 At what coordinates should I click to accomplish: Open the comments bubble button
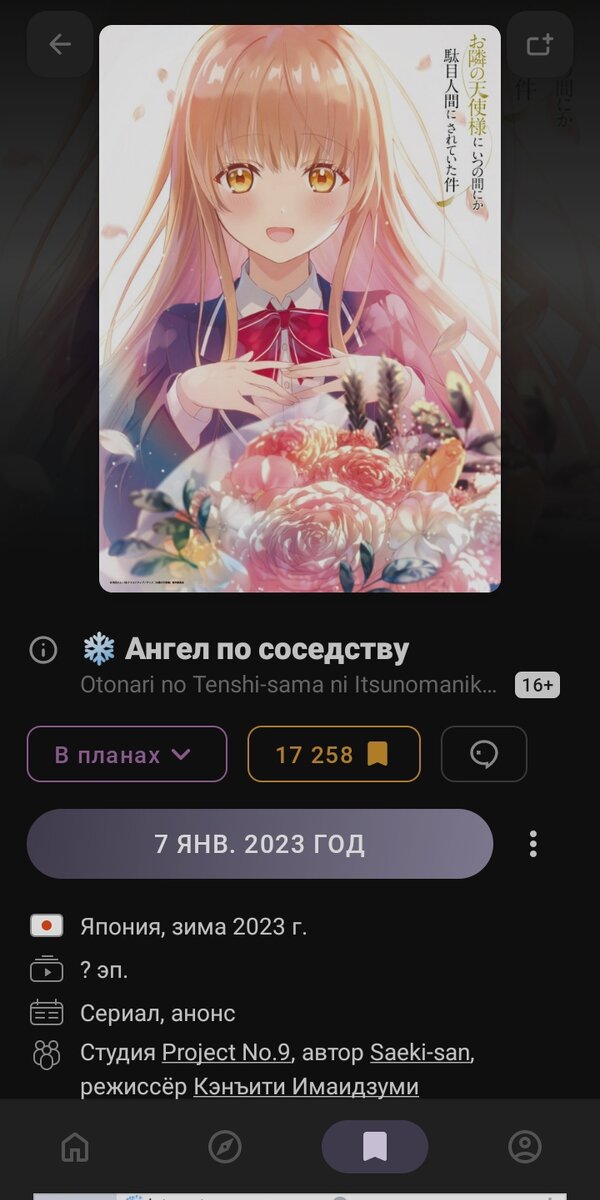(484, 754)
